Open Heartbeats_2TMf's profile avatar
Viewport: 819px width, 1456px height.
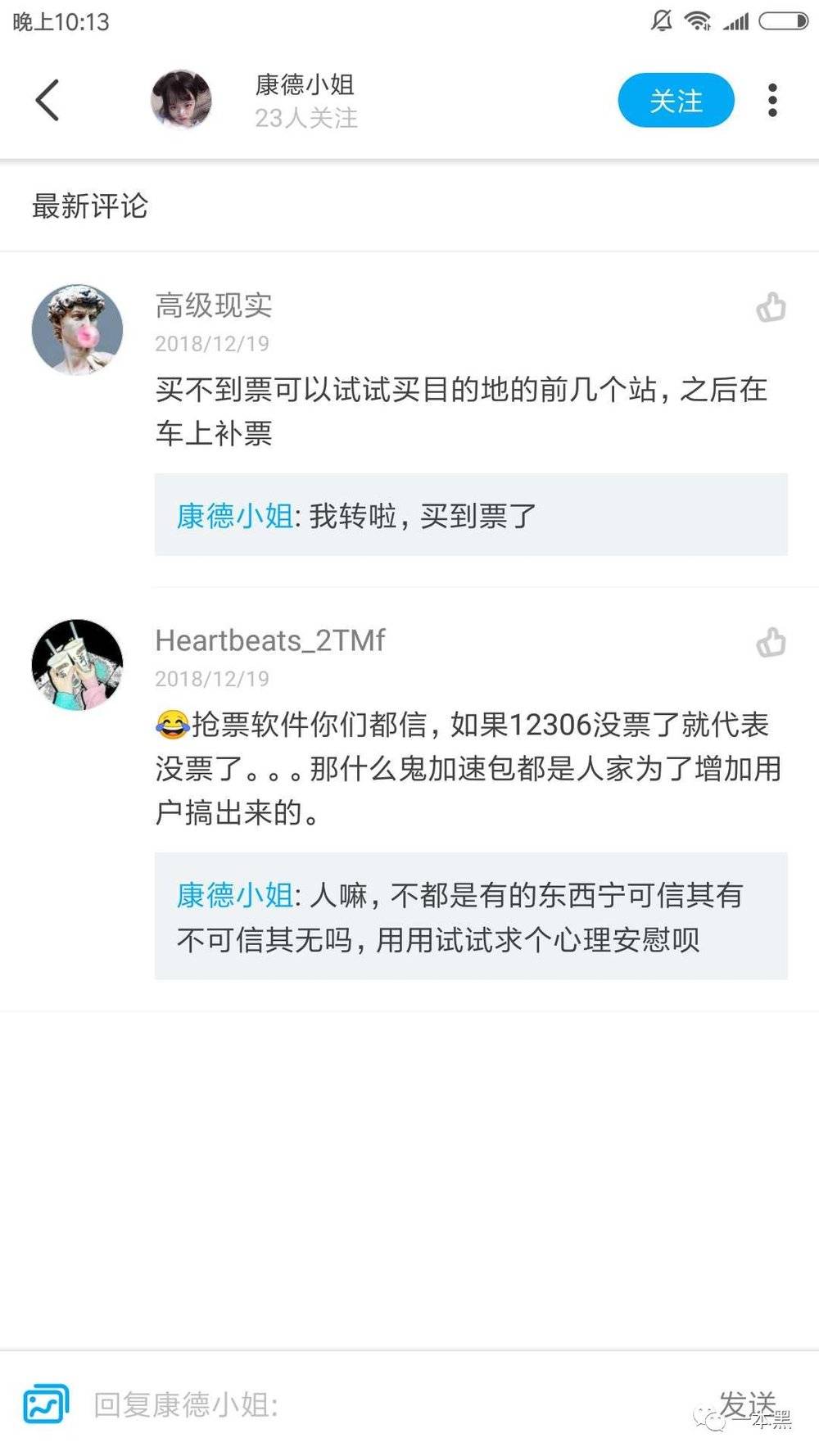click(x=77, y=665)
